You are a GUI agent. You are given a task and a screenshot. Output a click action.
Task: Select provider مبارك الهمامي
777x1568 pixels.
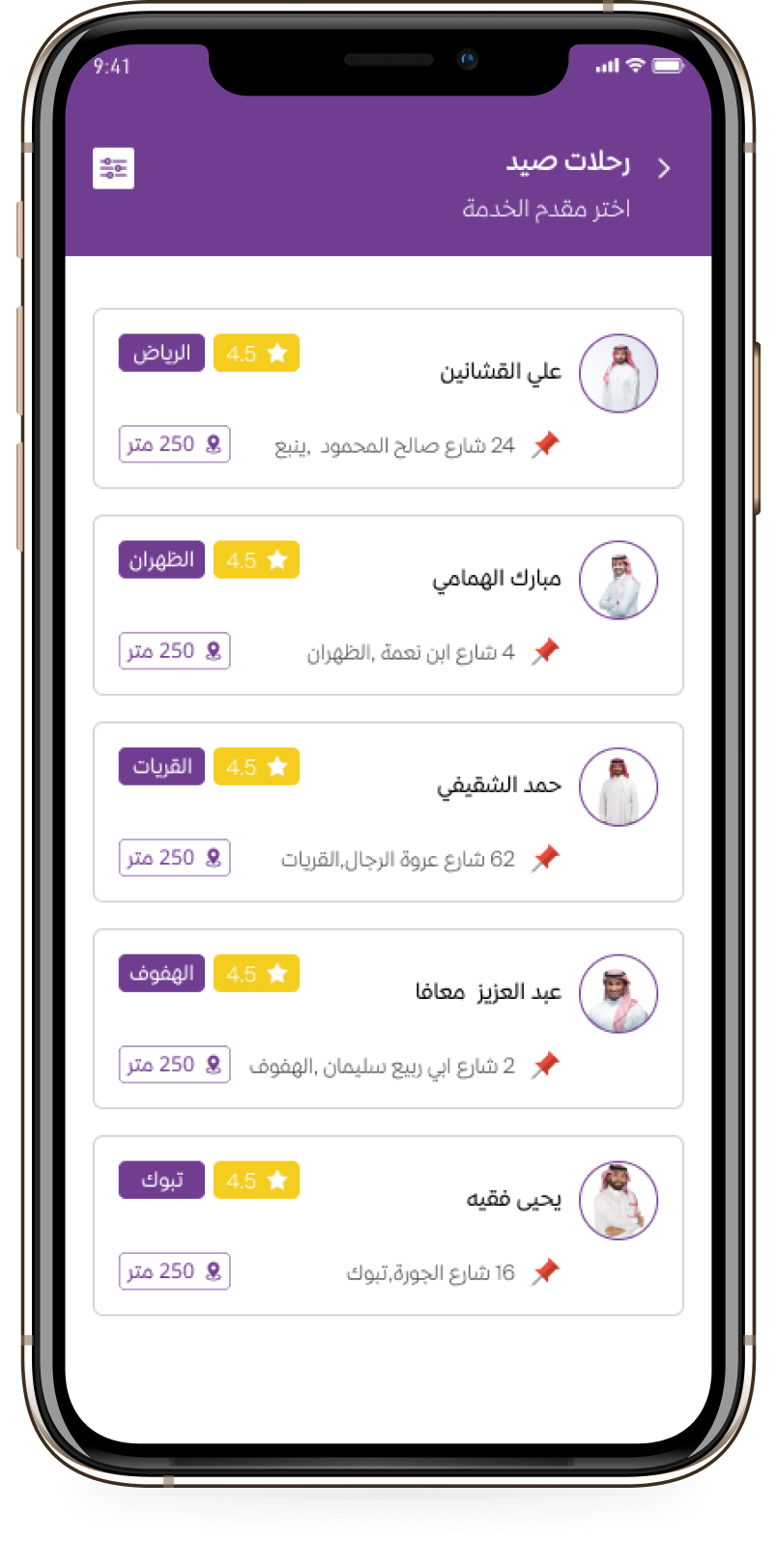pyautogui.click(x=388, y=606)
